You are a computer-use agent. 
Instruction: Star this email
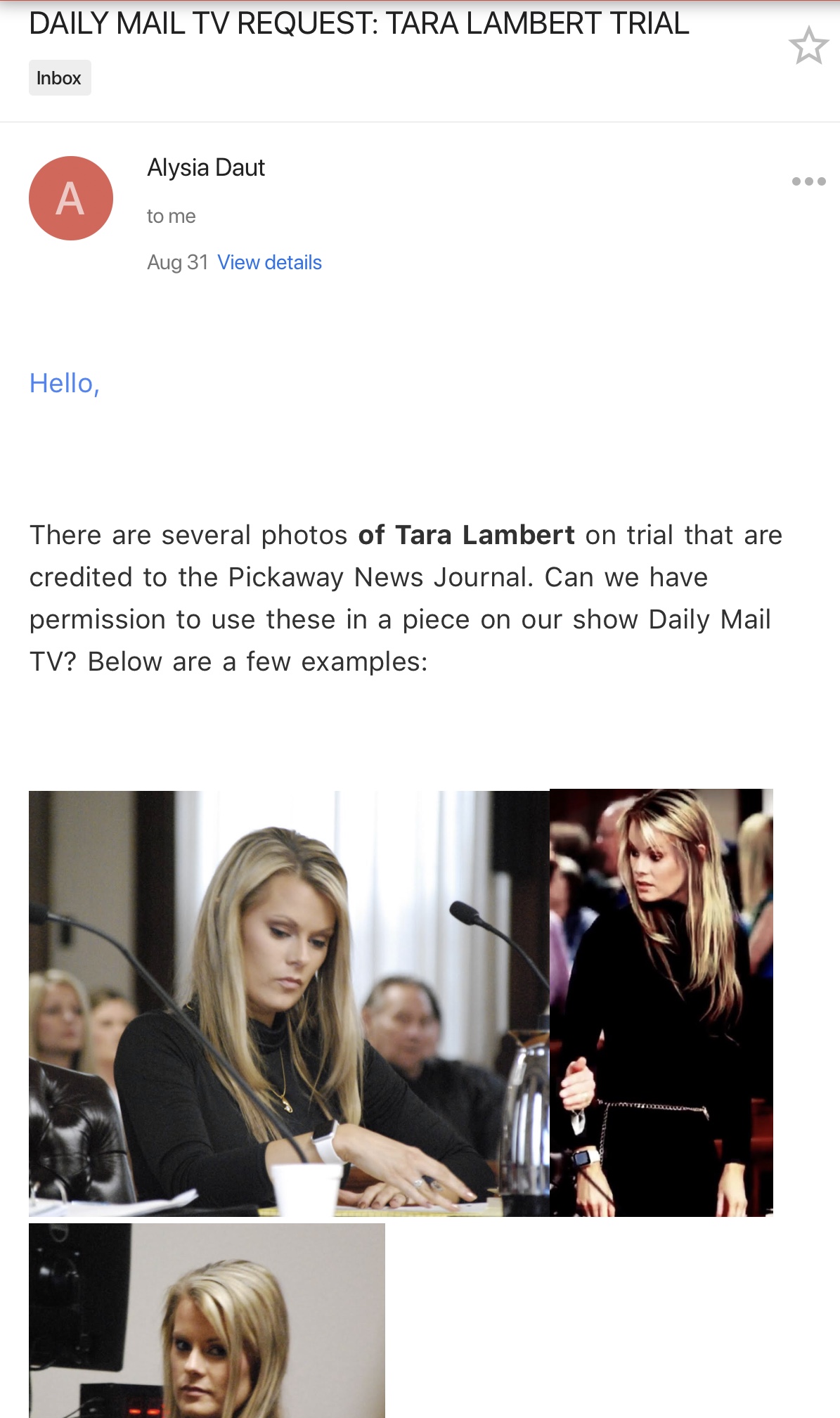tap(808, 46)
